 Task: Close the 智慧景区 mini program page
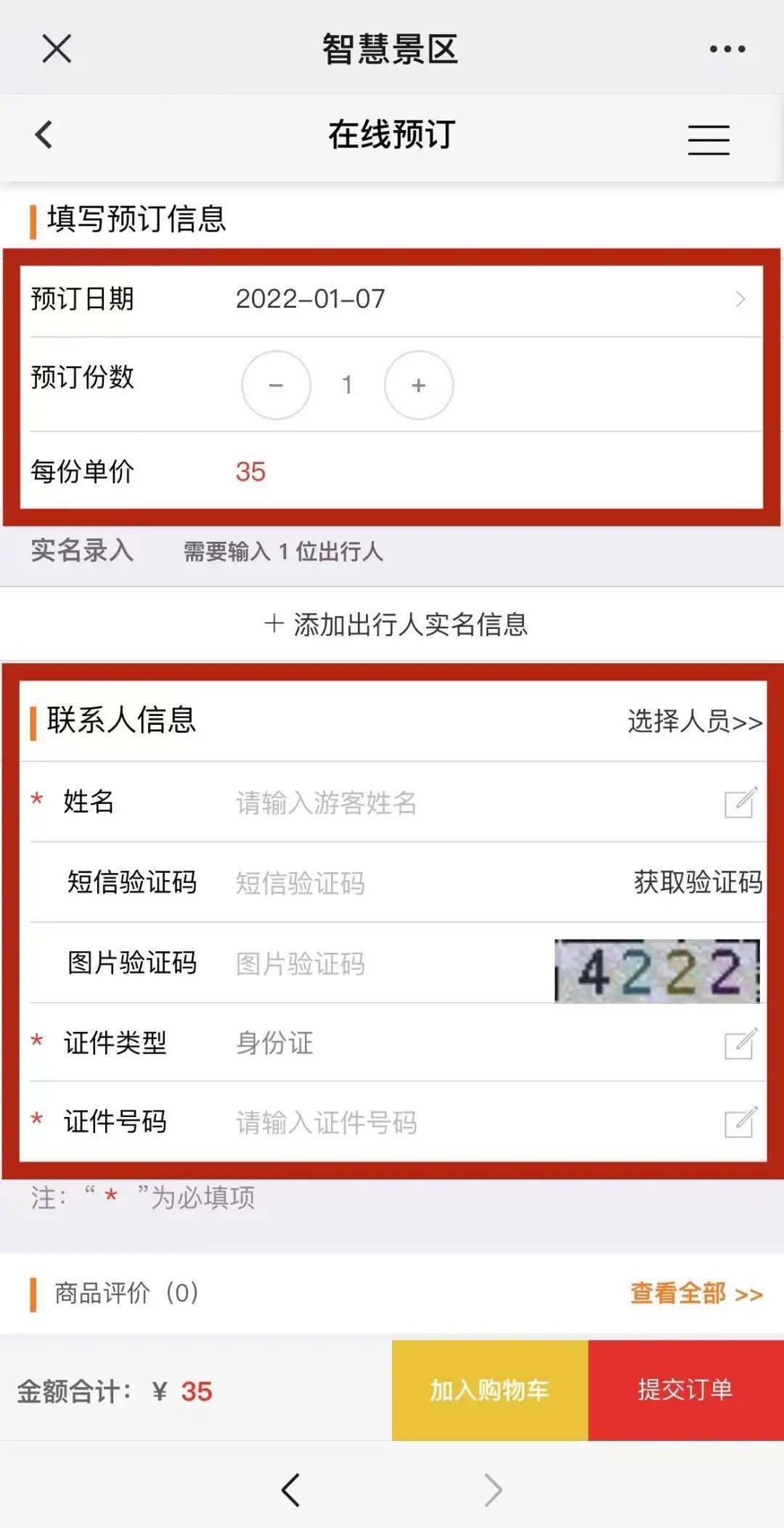(57, 49)
